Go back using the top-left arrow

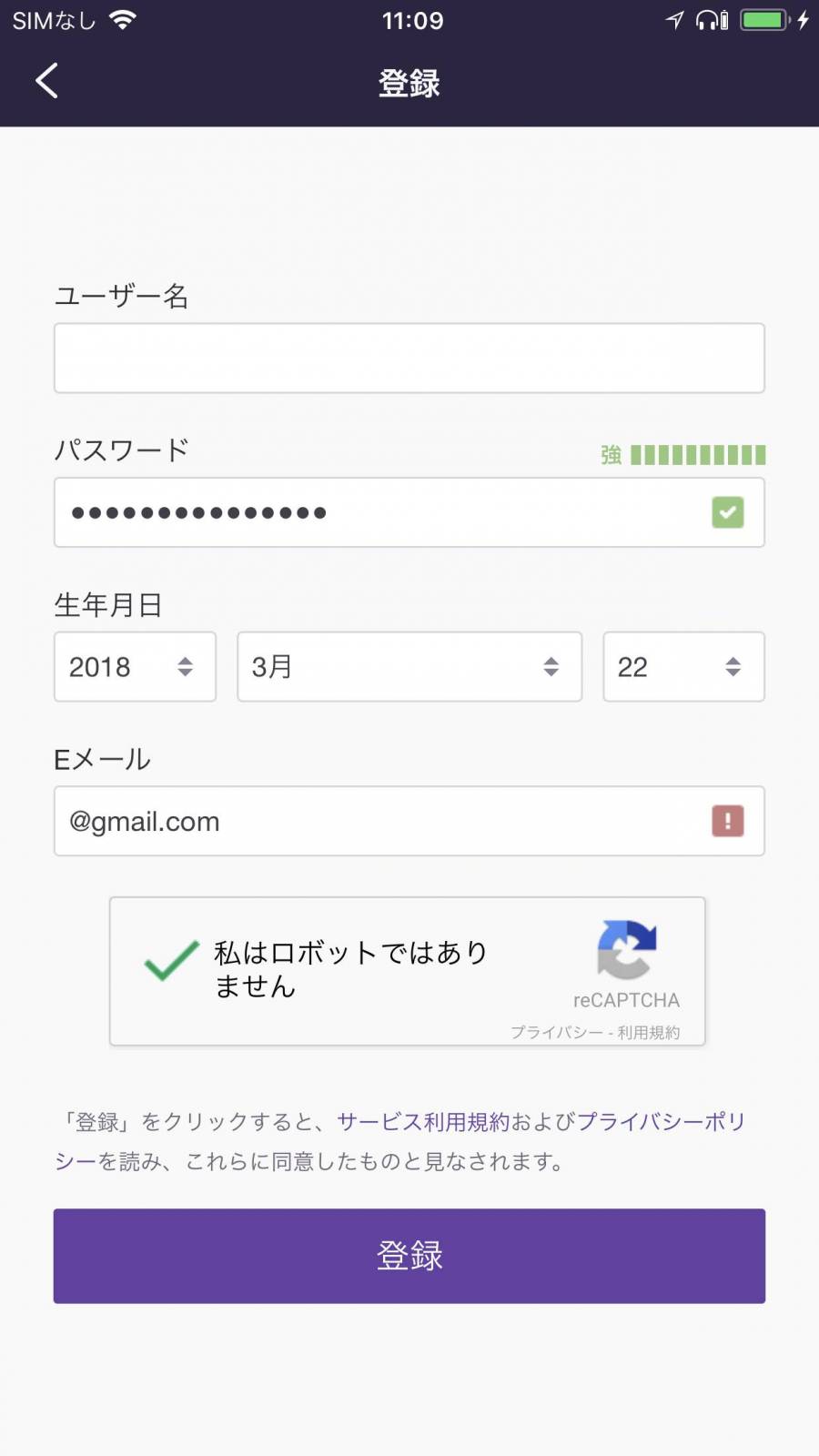47,81
